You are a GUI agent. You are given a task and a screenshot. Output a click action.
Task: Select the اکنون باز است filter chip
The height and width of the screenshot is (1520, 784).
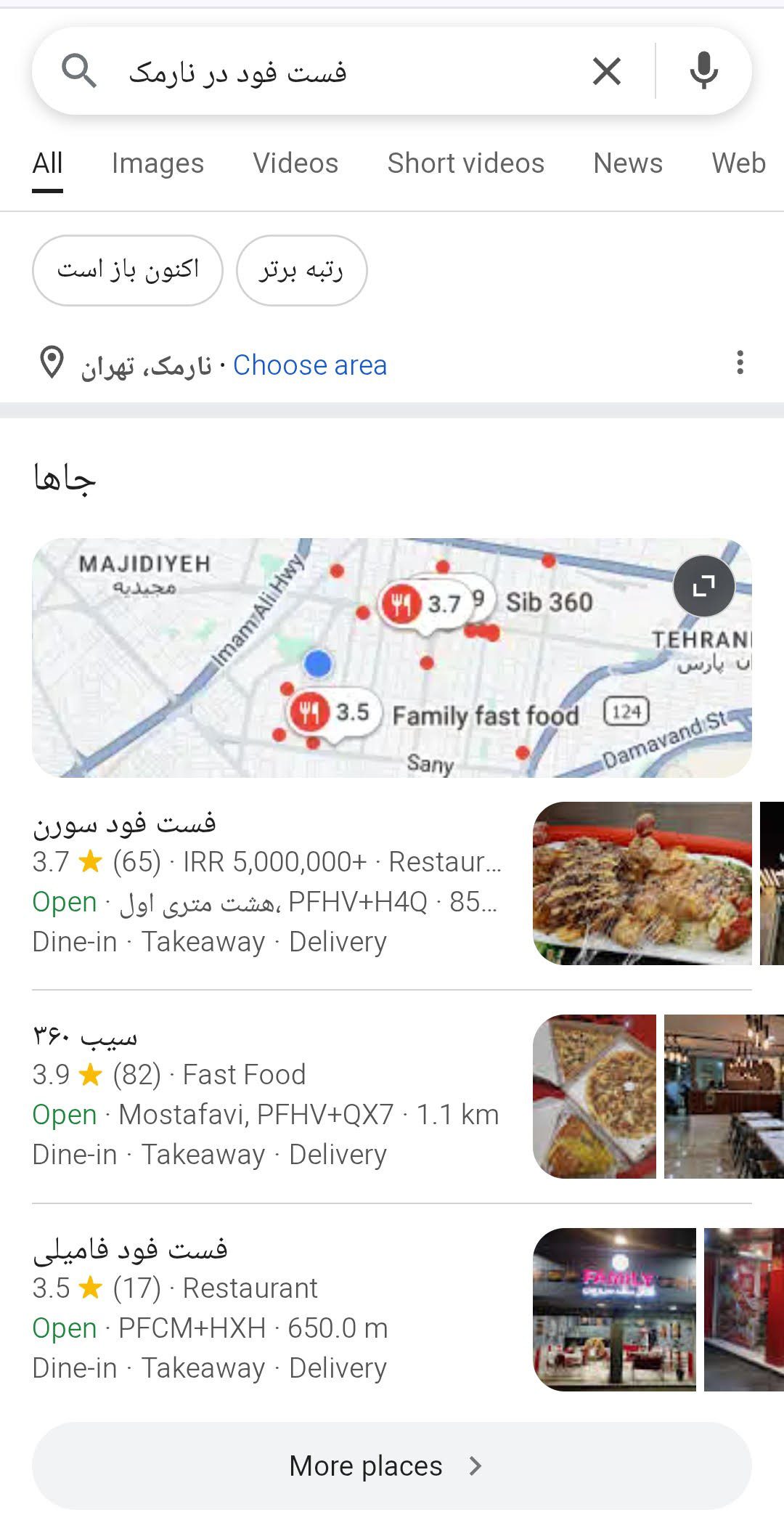coord(128,270)
